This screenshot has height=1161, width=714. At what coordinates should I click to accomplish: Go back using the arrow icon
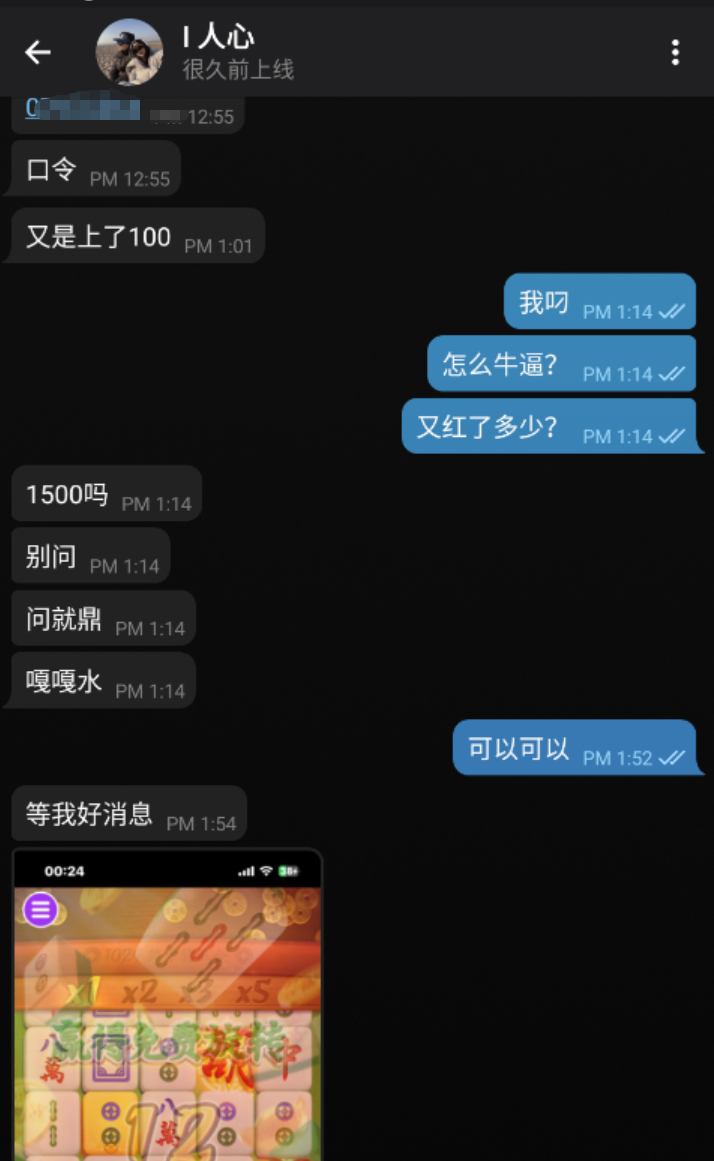point(38,52)
